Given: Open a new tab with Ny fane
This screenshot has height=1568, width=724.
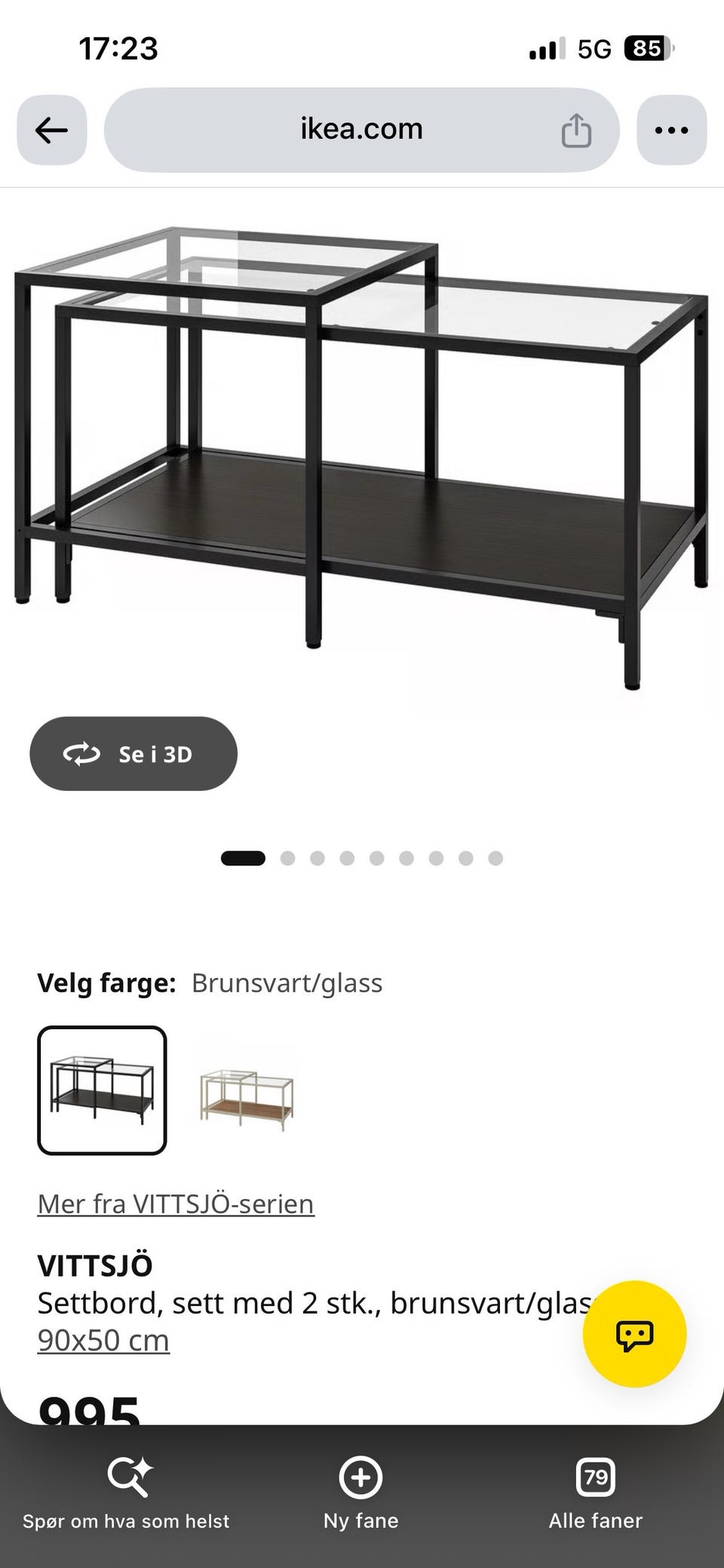Looking at the screenshot, I should click(361, 1494).
